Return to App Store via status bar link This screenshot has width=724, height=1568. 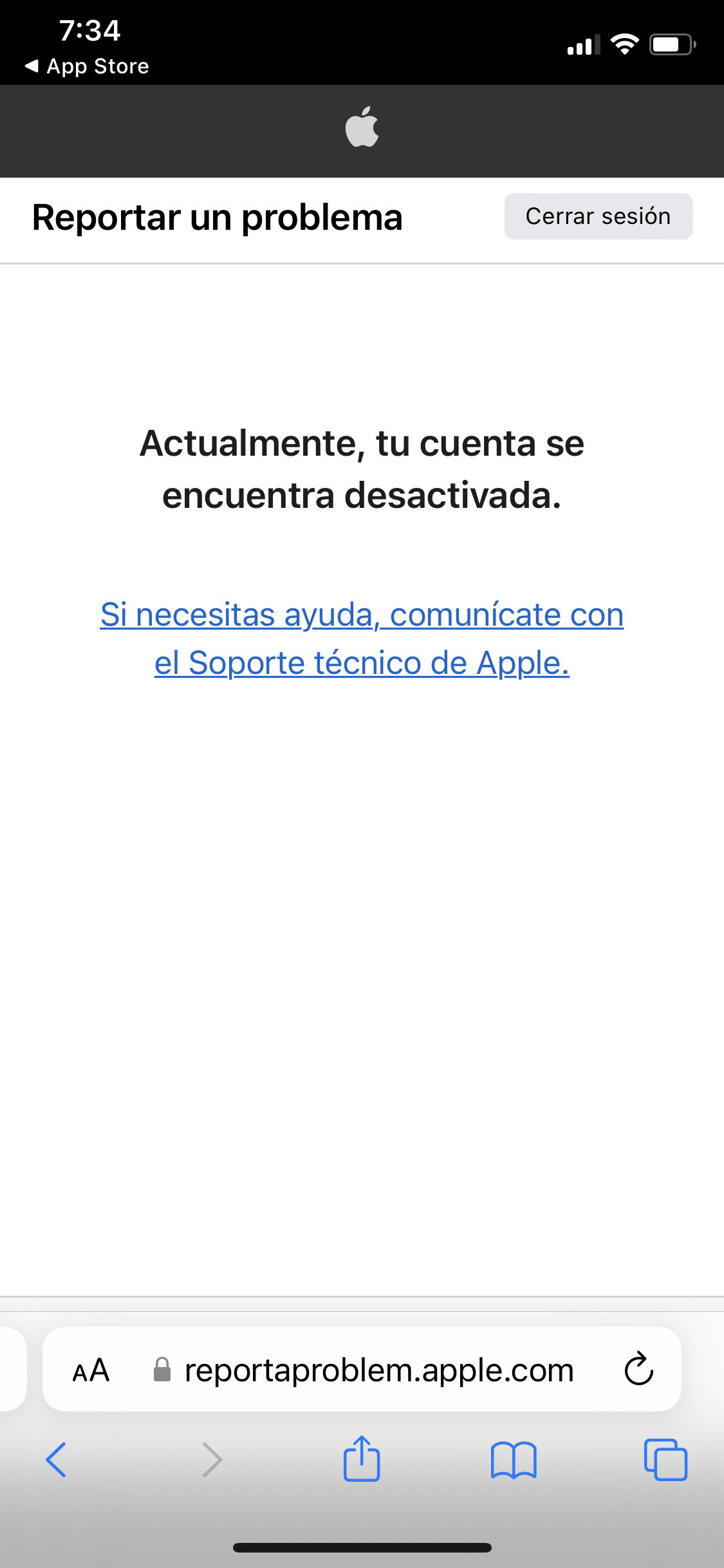[87, 65]
